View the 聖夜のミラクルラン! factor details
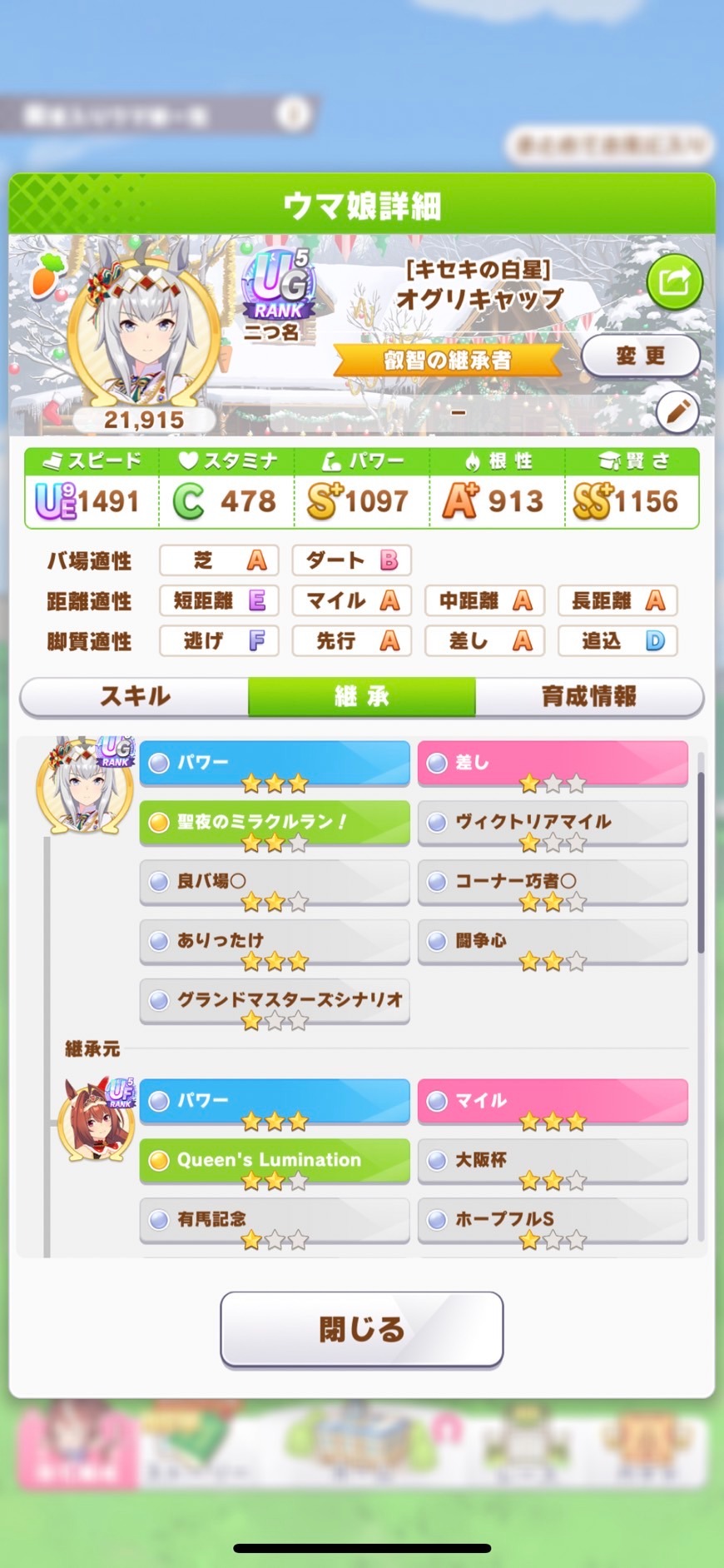 click(x=274, y=823)
